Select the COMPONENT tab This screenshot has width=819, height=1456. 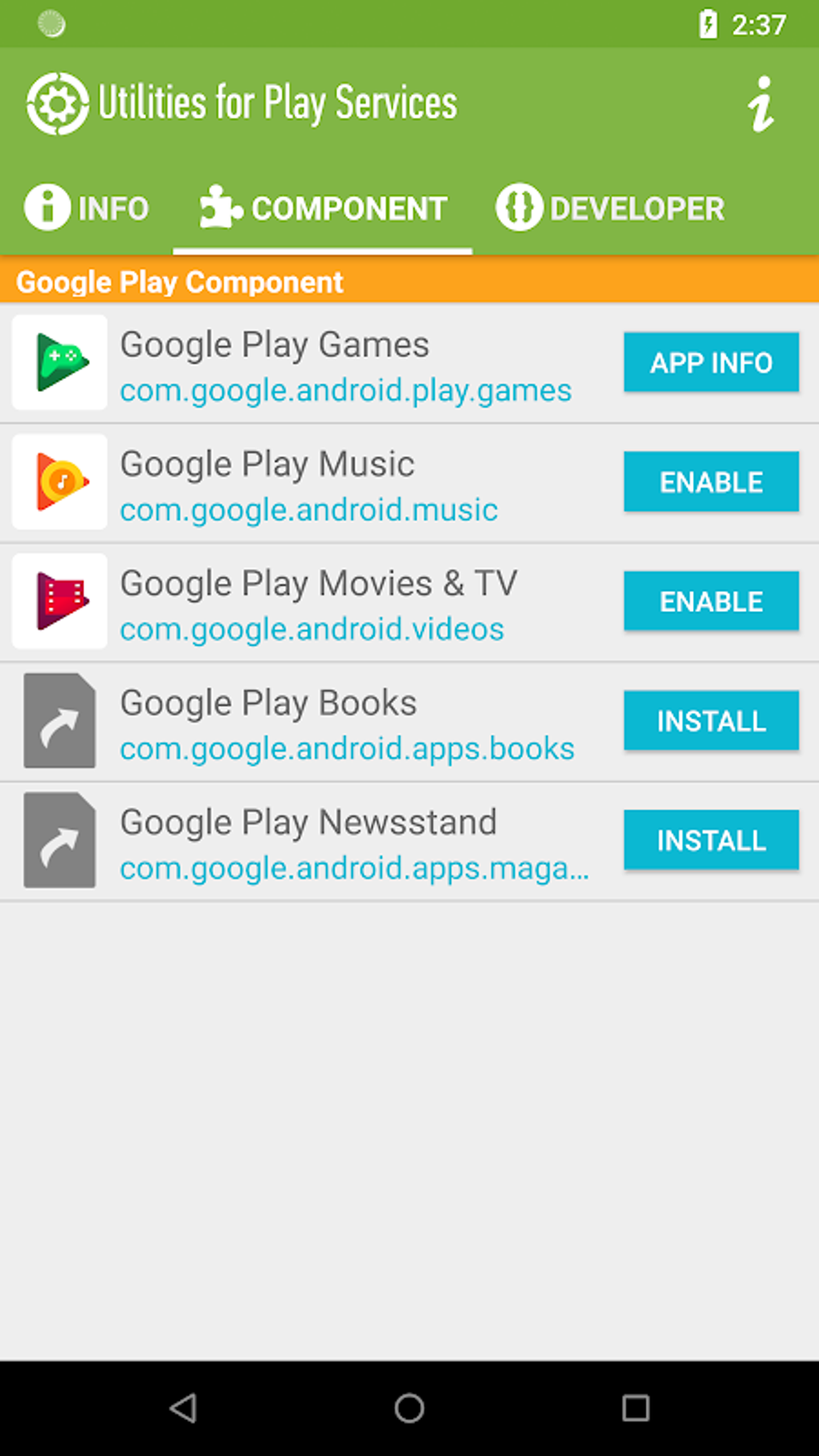[x=321, y=208]
